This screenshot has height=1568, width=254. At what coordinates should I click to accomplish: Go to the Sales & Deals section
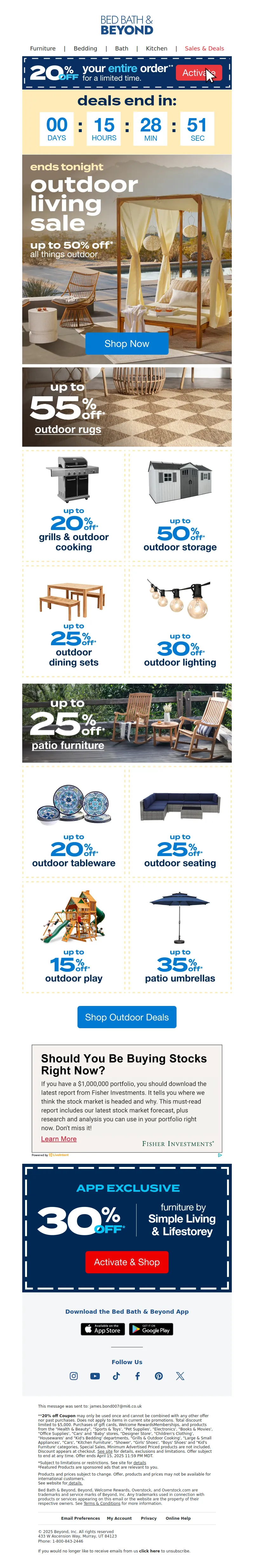tap(204, 49)
